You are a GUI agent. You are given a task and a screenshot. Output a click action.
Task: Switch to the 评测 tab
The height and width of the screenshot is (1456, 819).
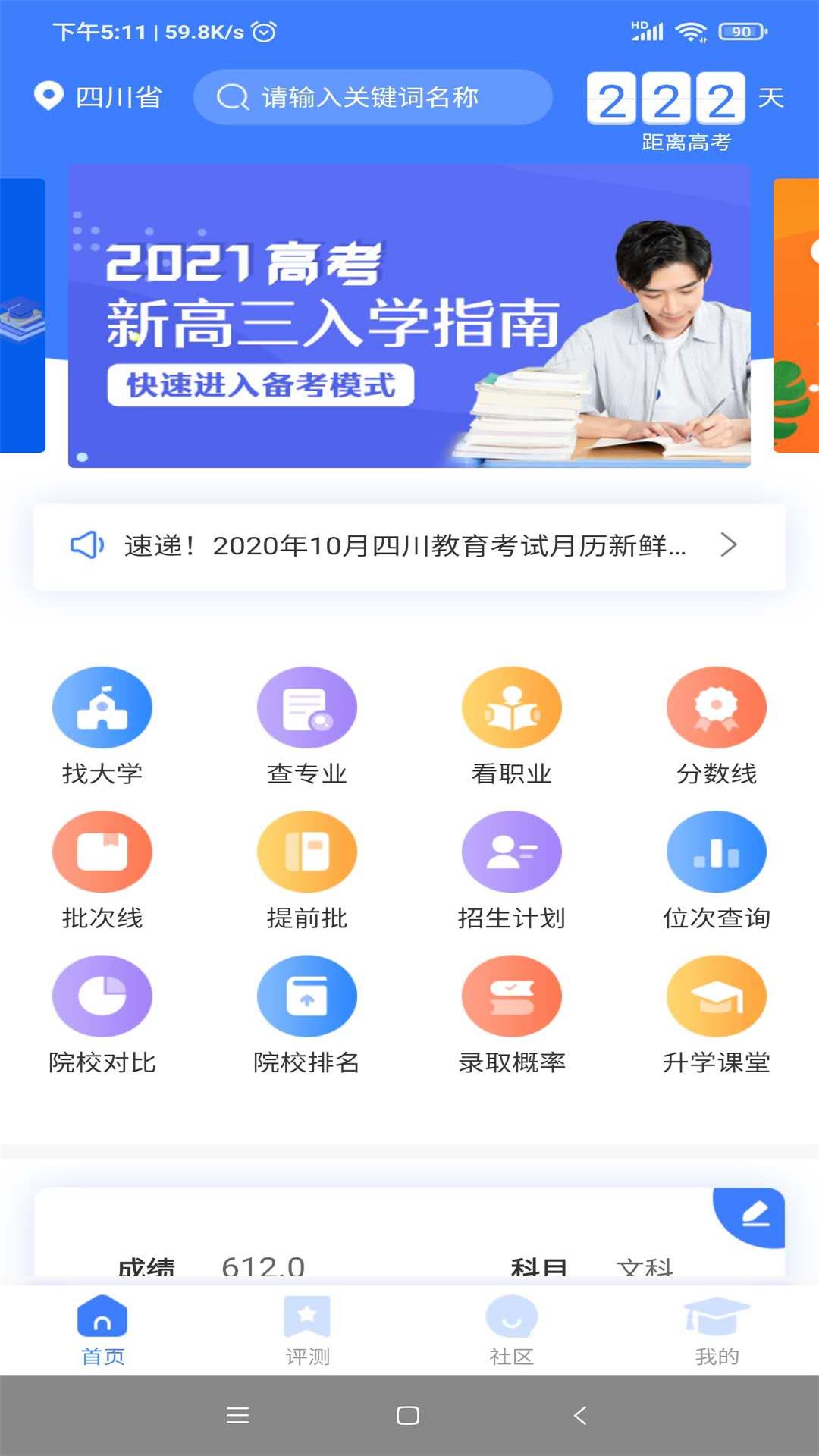tap(307, 1331)
